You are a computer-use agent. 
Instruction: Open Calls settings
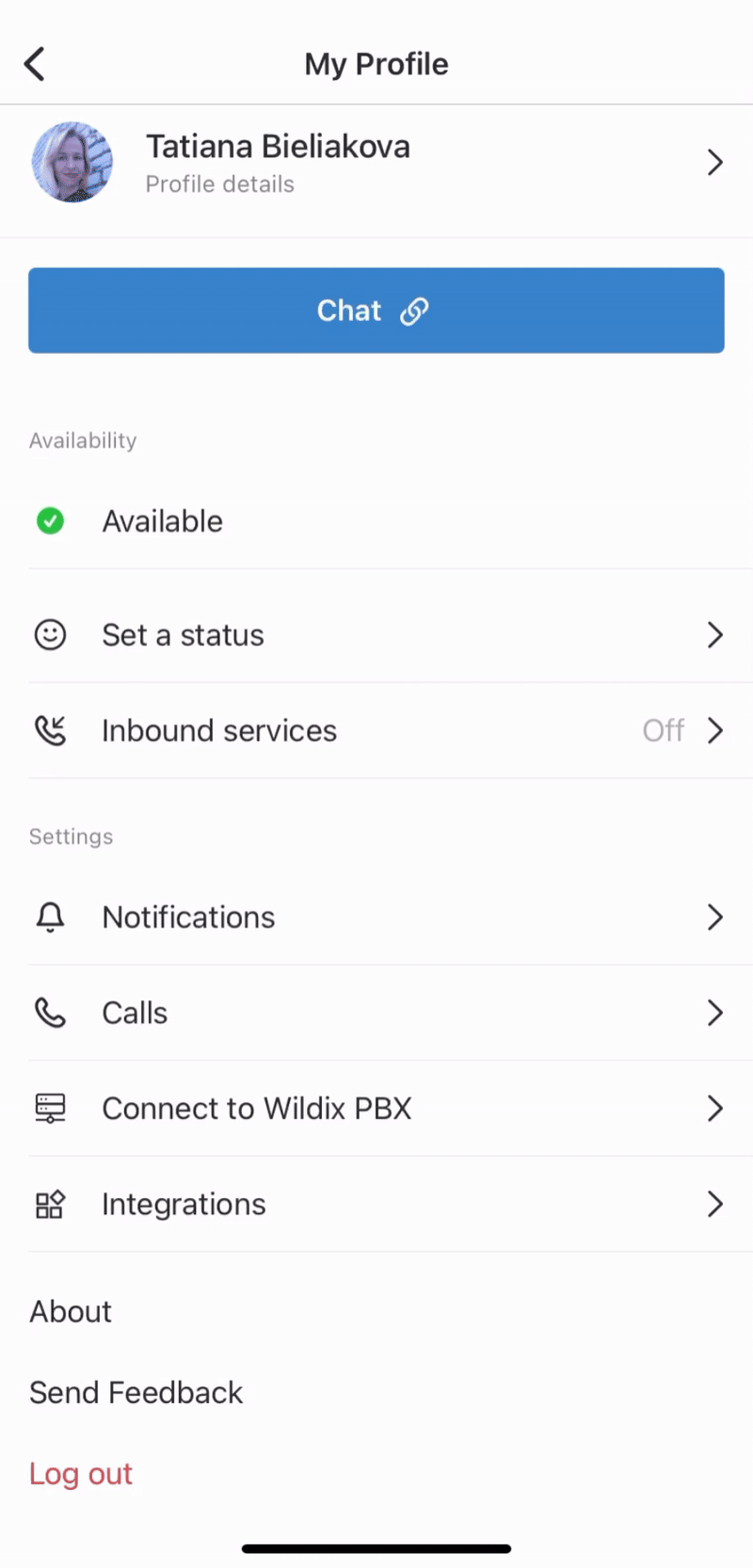[376, 1014]
